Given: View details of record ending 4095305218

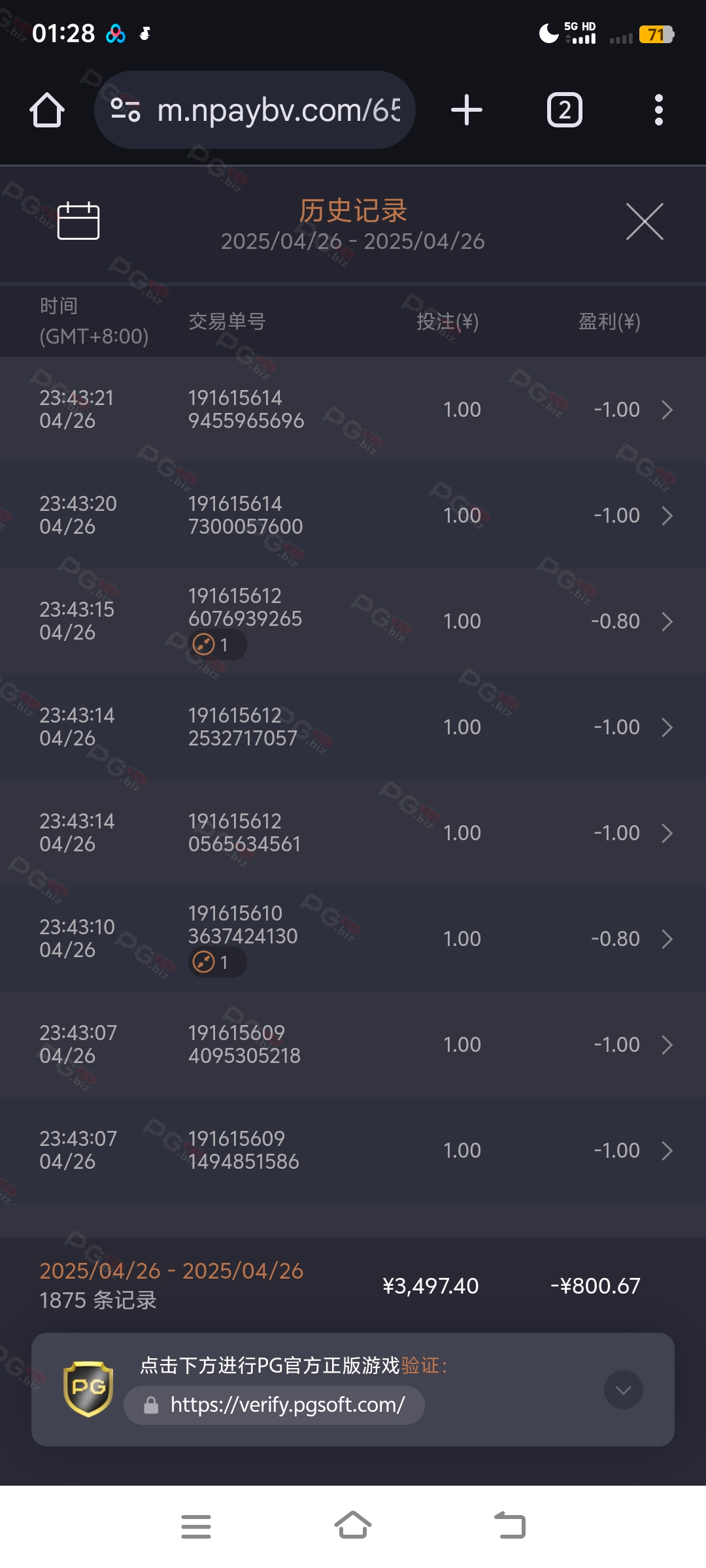Looking at the screenshot, I should pos(353,1045).
